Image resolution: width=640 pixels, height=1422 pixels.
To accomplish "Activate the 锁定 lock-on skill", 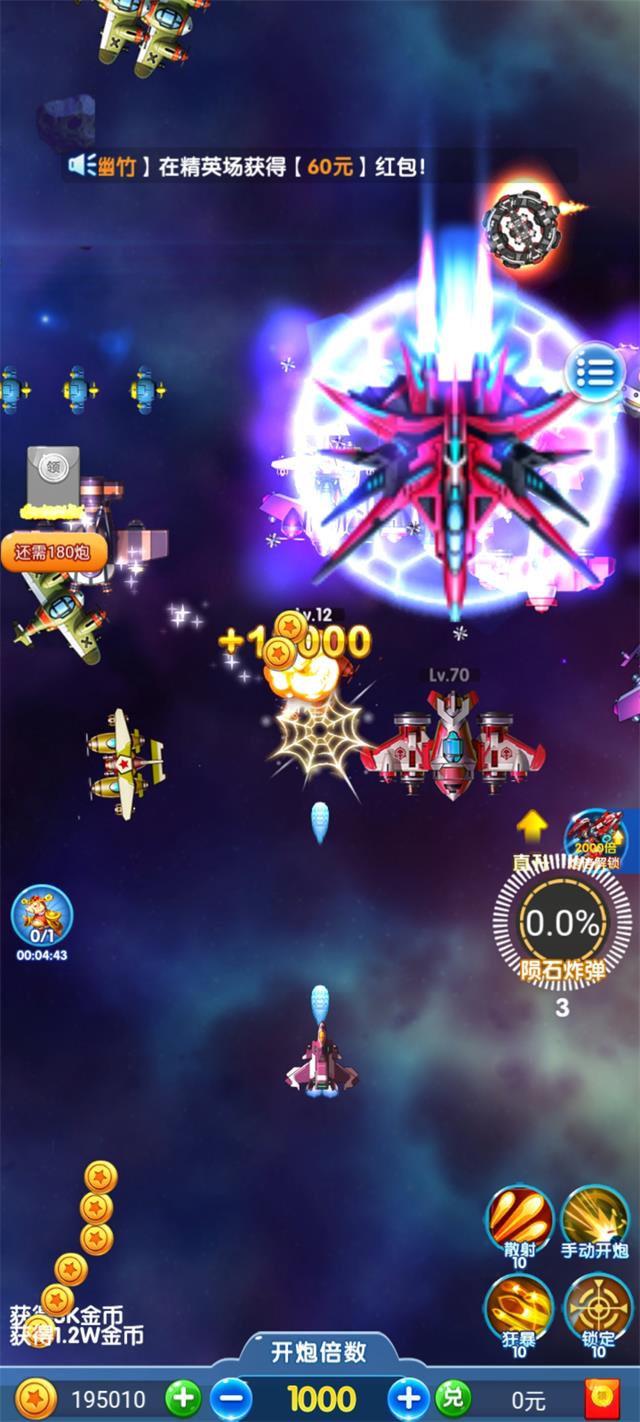I will point(597,1310).
